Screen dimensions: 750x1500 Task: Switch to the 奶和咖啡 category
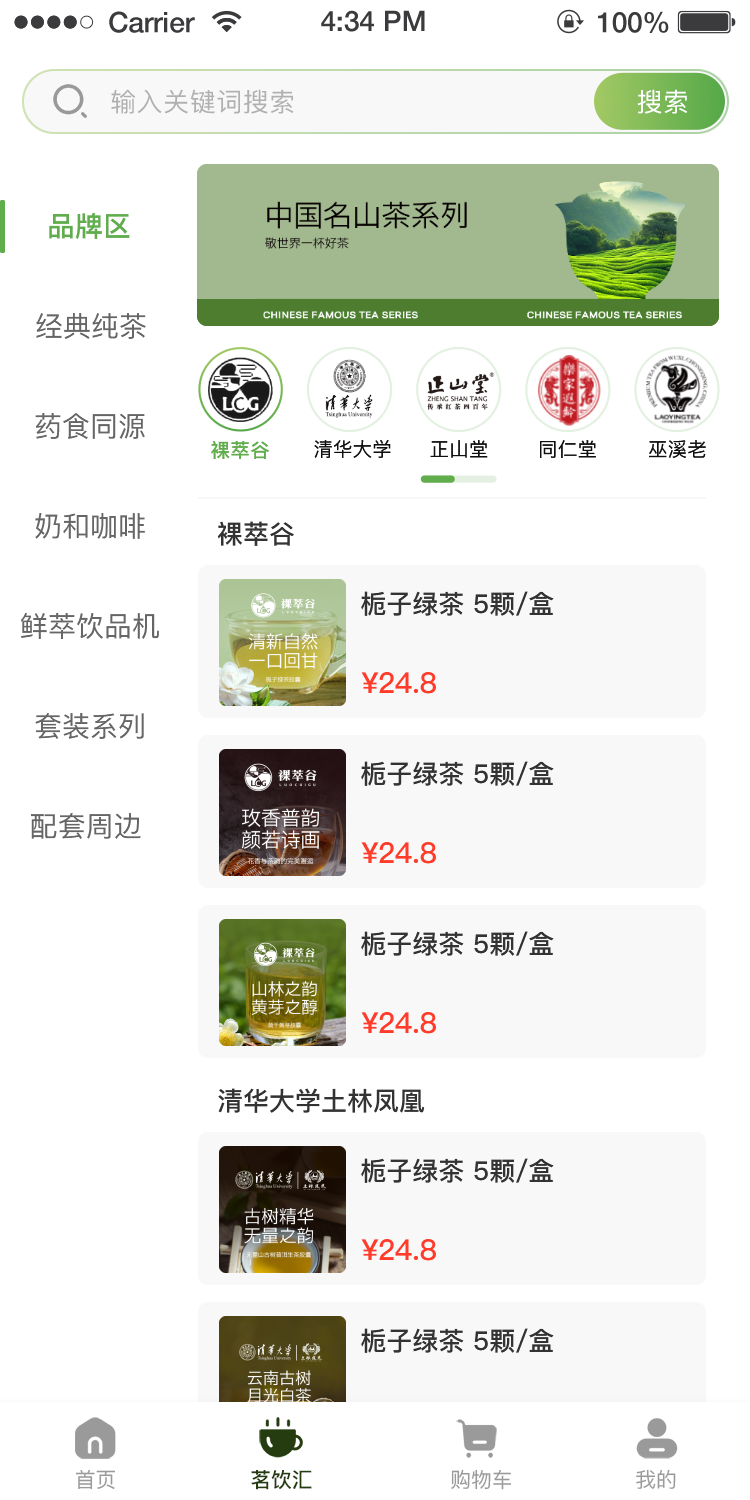pos(90,527)
